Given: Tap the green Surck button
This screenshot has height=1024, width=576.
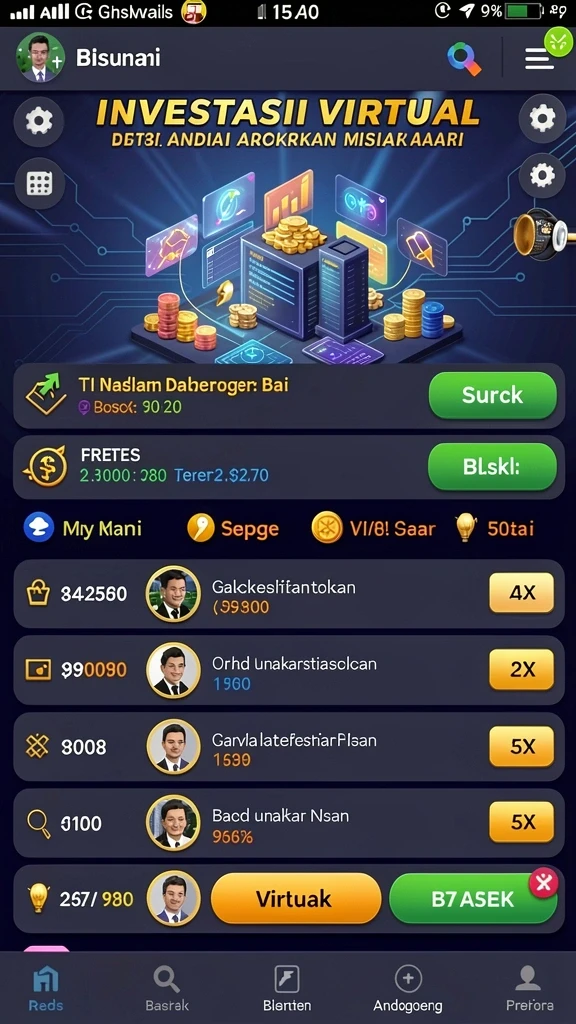Looking at the screenshot, I should (x=492, y=395).
